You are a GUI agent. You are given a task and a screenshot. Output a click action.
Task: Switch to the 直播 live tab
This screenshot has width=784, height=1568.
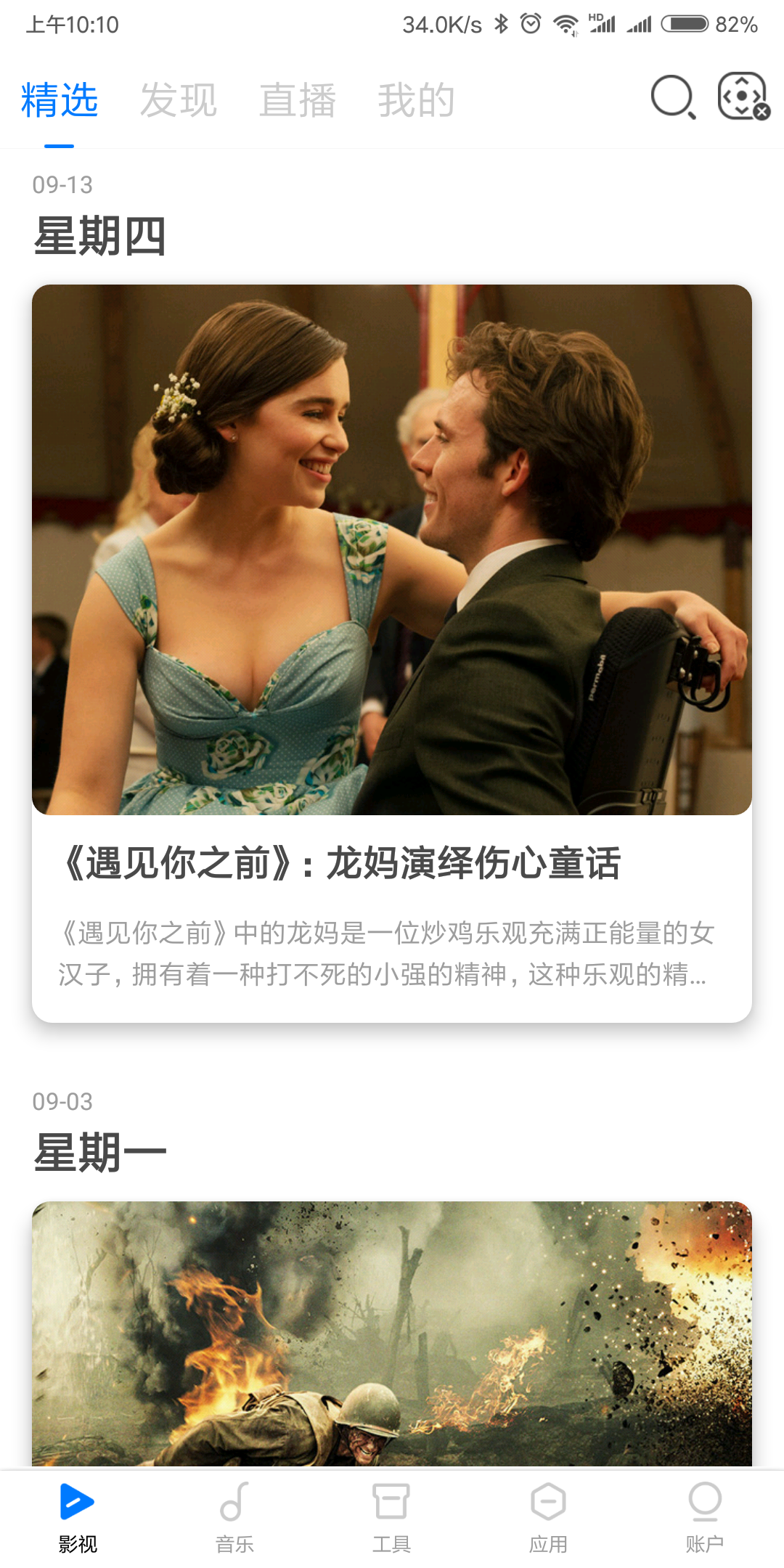point(298,100)
